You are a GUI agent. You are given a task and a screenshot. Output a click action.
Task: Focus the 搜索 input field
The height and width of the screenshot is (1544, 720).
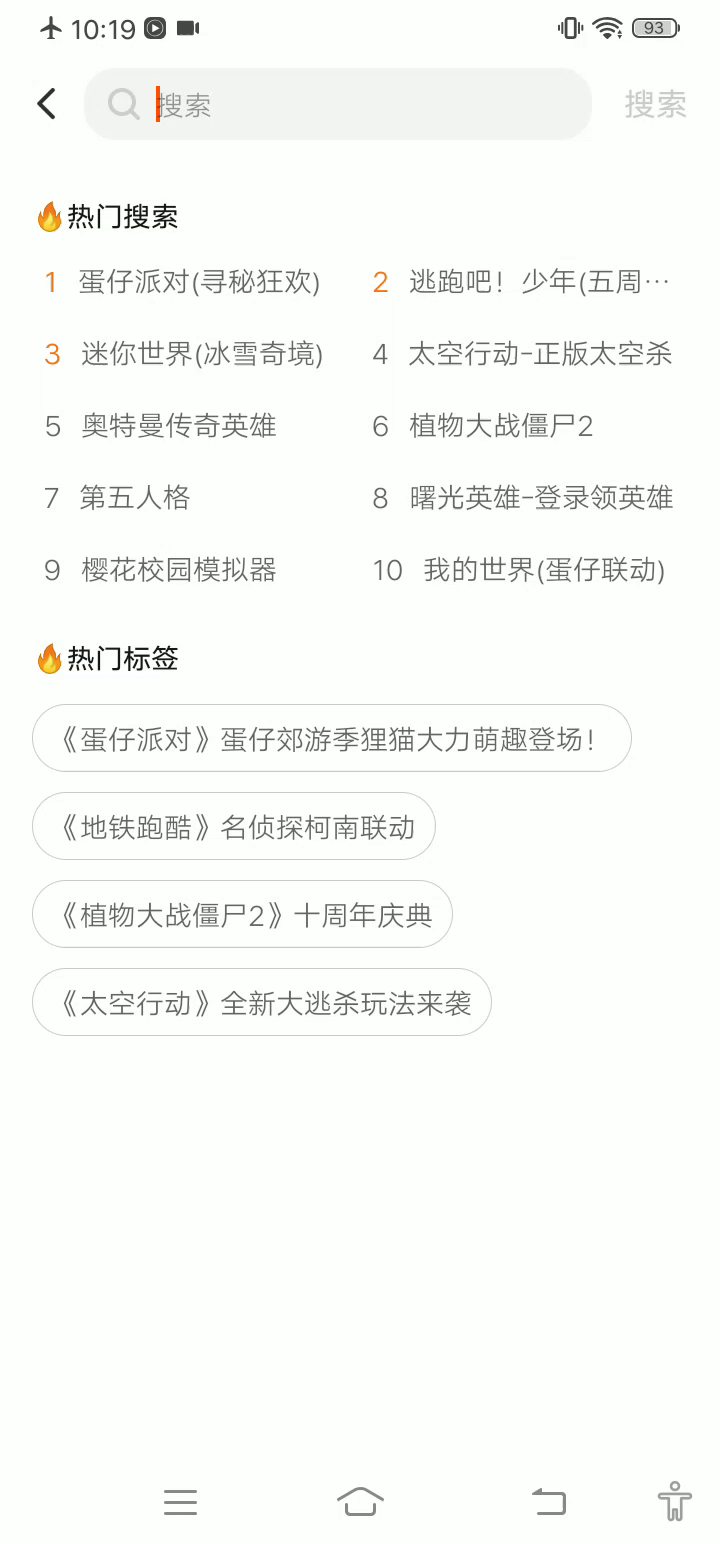360,105
